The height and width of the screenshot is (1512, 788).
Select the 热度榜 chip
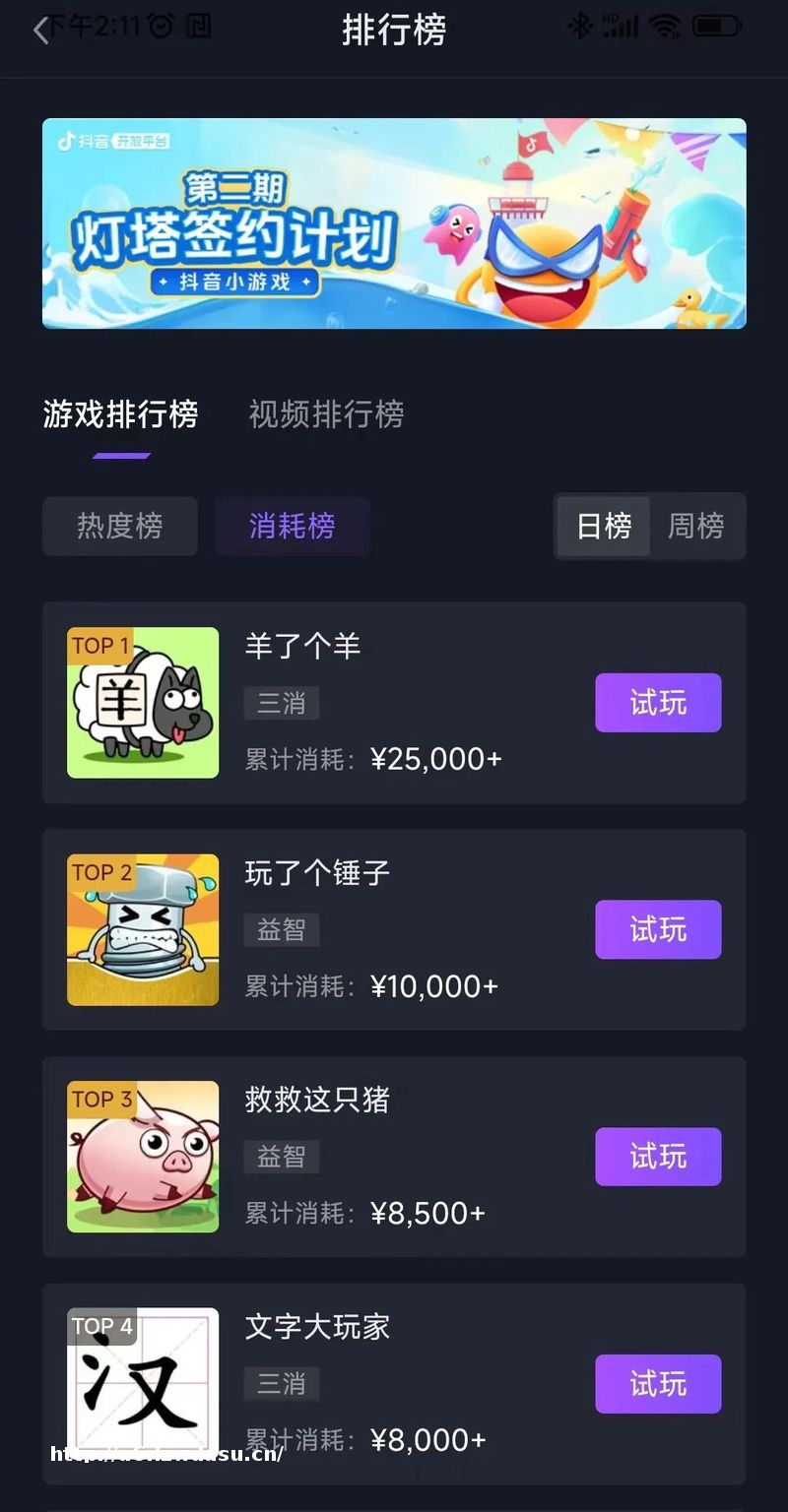coord(120,526)
